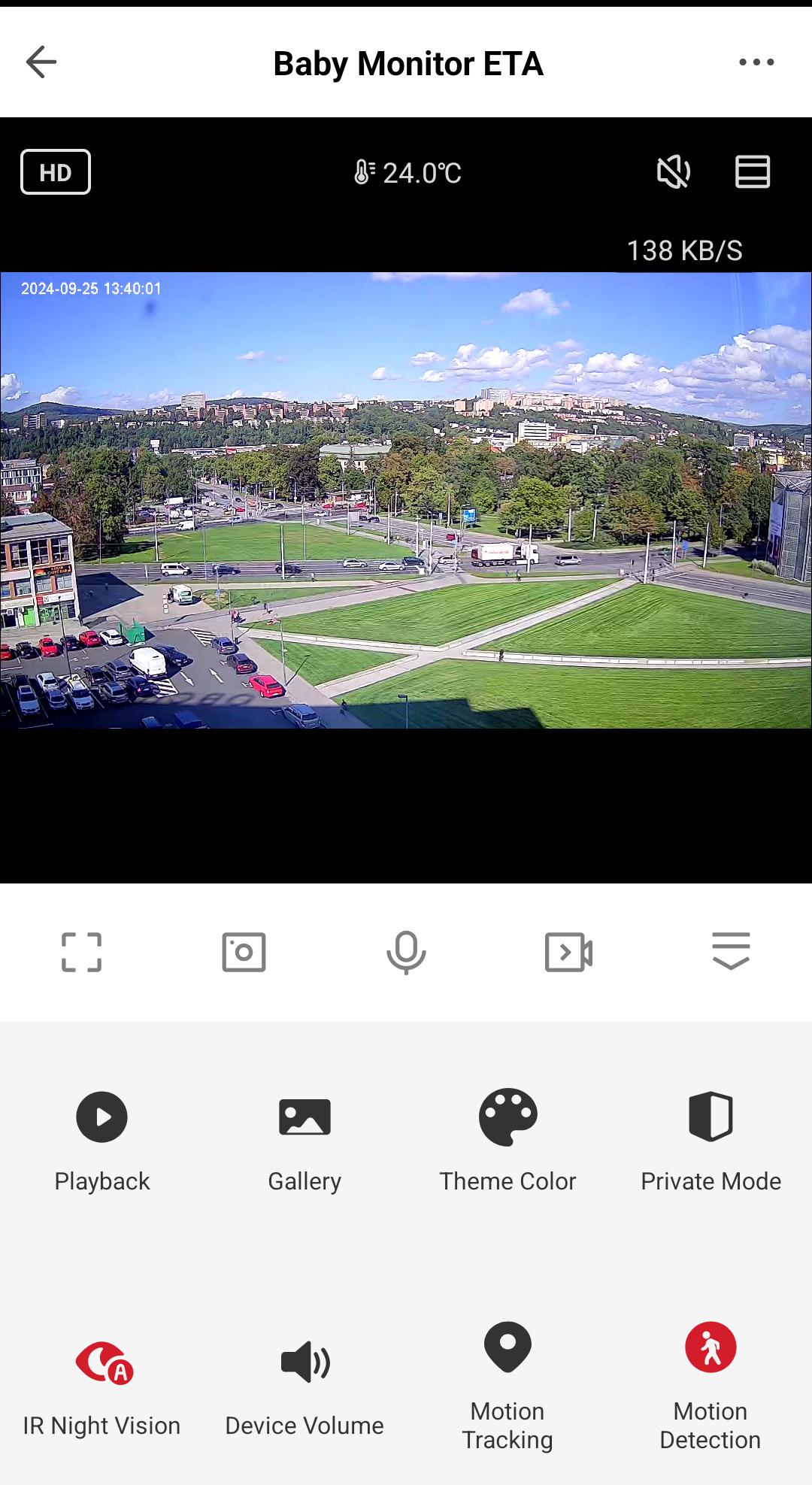Open the three-dot overflow menu
812x1485 pixels.
(x=756, y=62)
